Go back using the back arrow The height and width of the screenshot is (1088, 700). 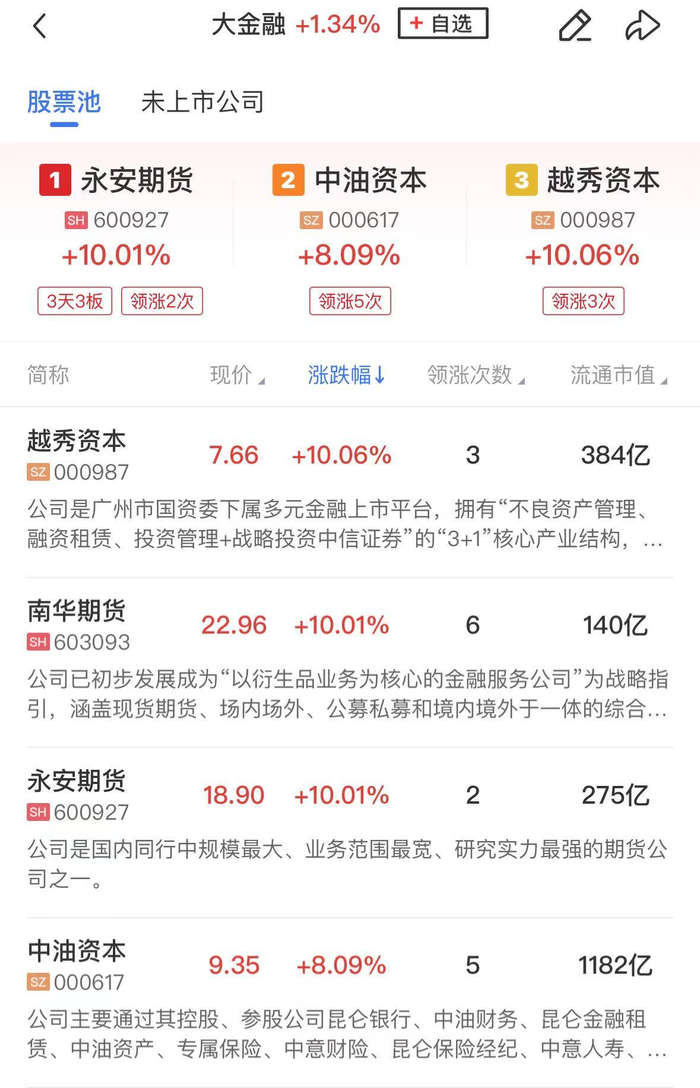pos(40,26)
